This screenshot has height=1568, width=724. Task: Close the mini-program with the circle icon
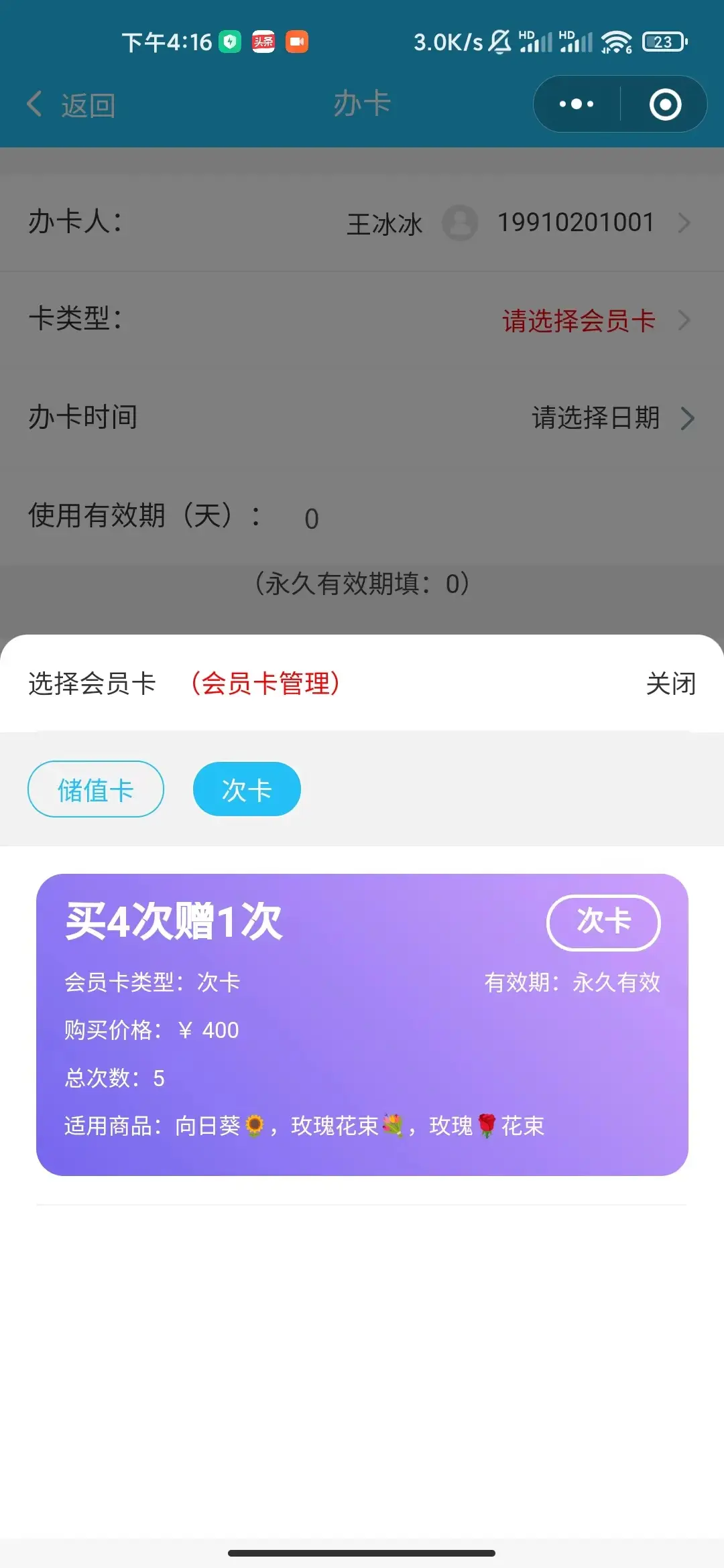click(x=664, y=105)
